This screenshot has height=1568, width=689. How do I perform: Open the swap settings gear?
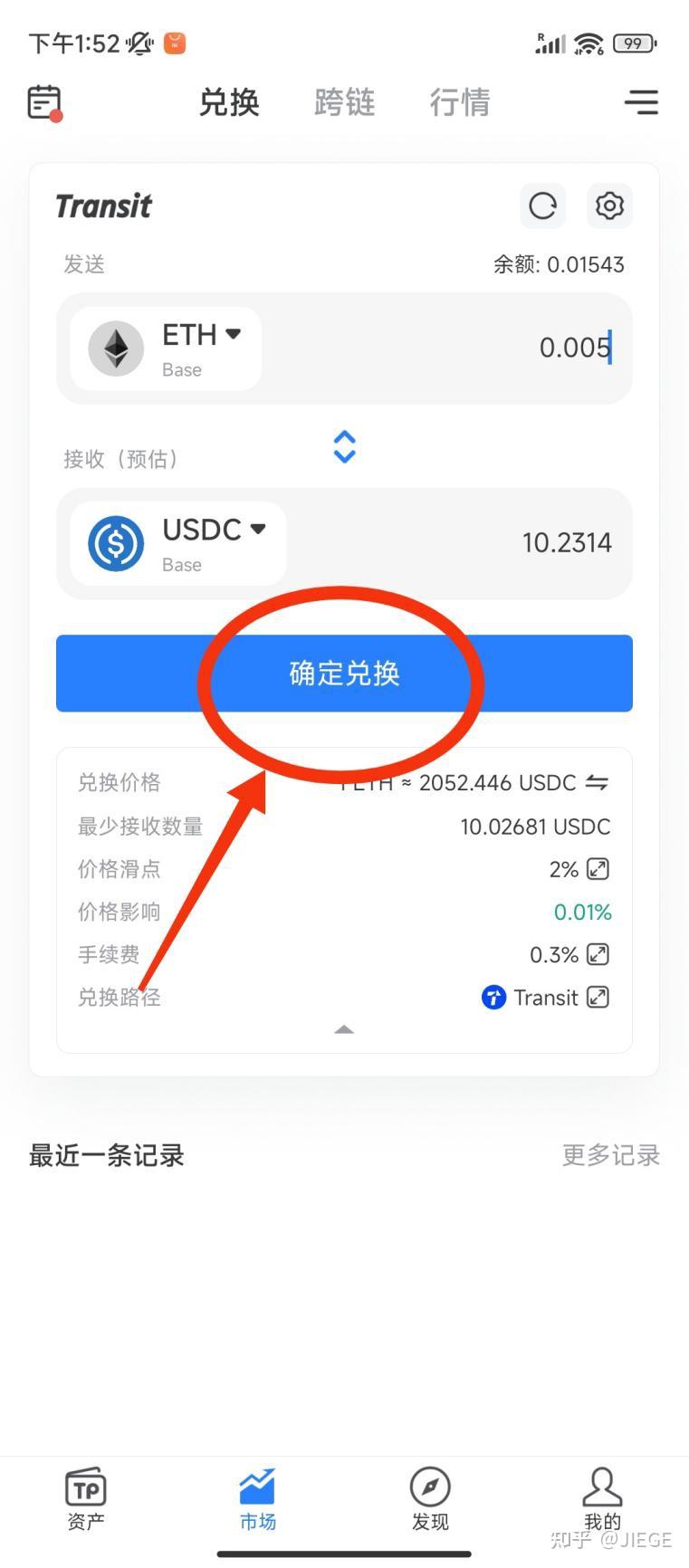(609, 206)
